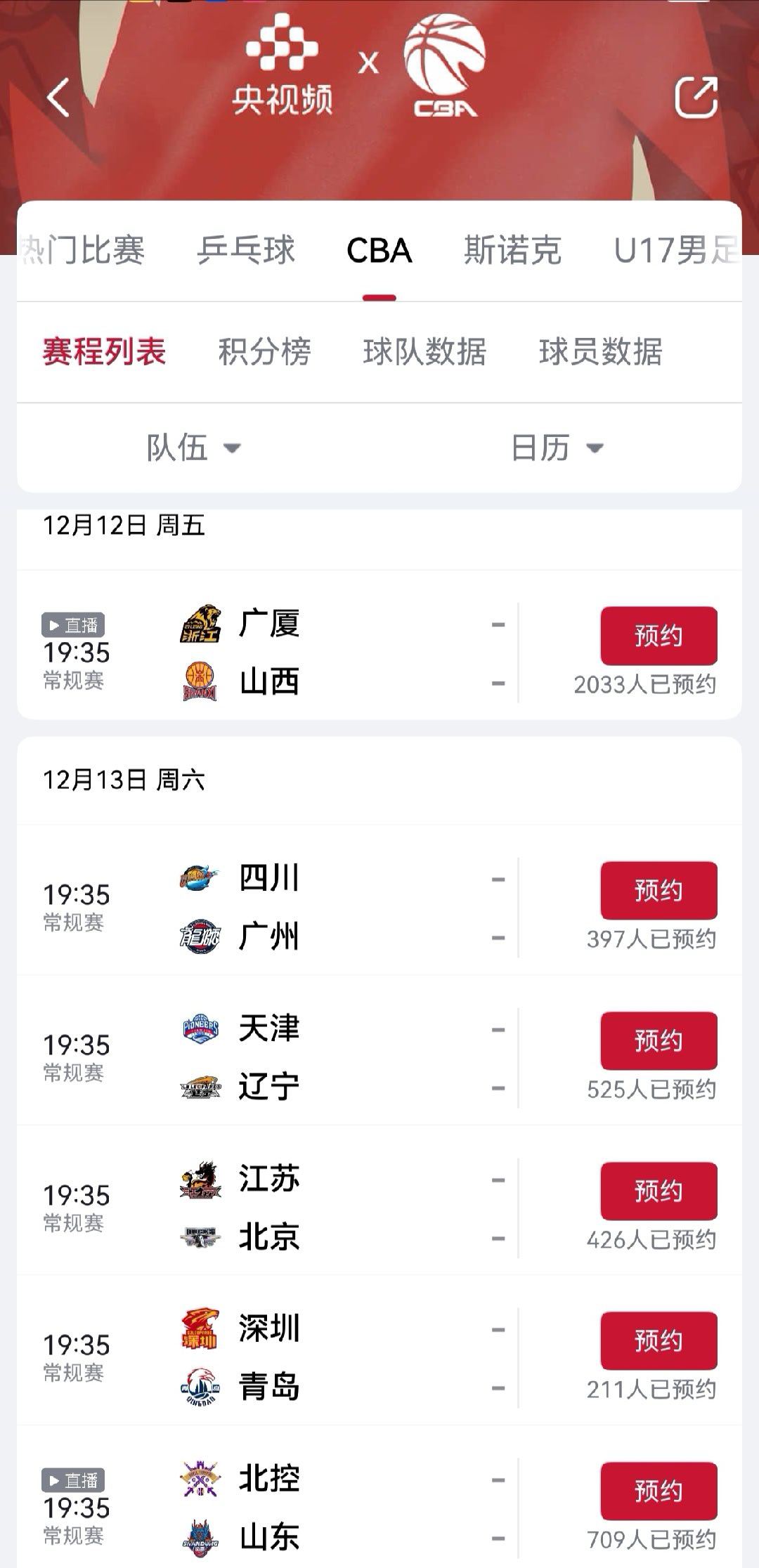View the 球队数据 tab

424,352
